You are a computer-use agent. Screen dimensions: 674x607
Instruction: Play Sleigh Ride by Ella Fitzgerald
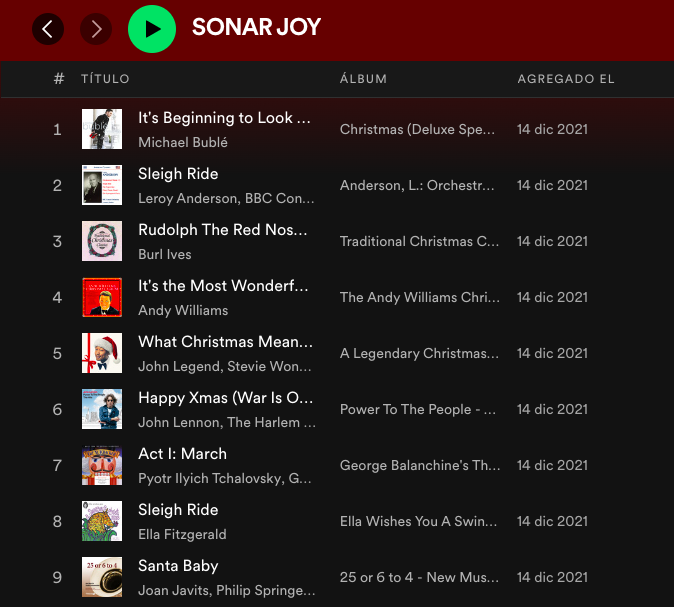[x=178, y=510]
